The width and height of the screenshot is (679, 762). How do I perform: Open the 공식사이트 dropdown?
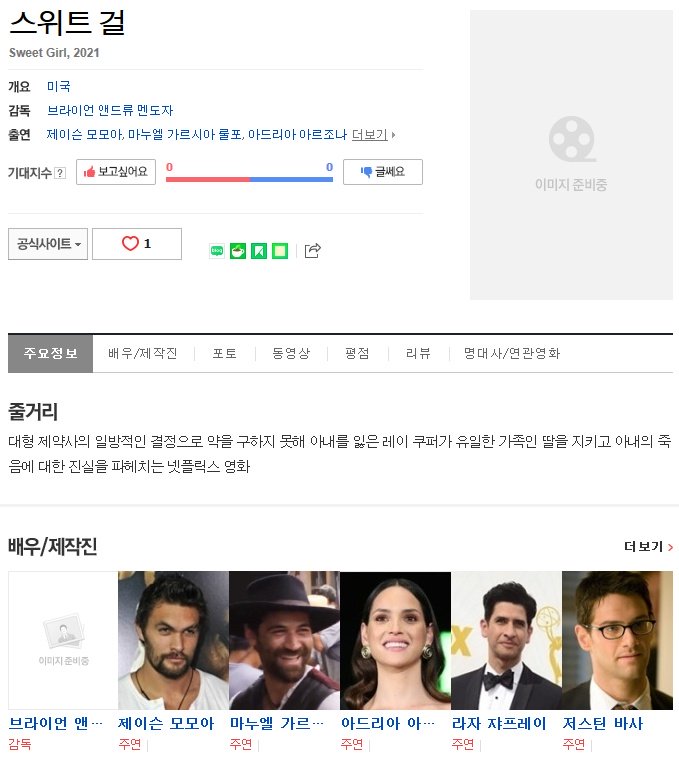coord(48,244)
